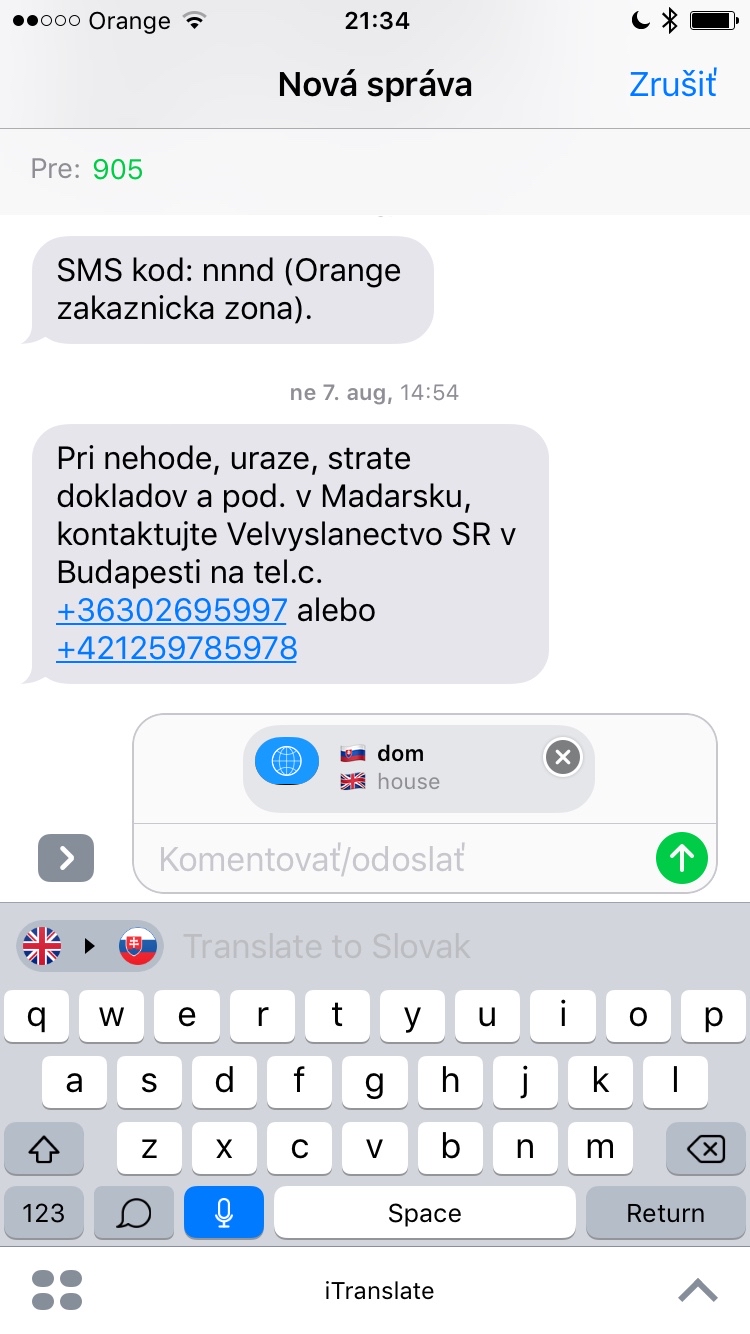Expand iTranslate with the up chevron

[698, 1290]
